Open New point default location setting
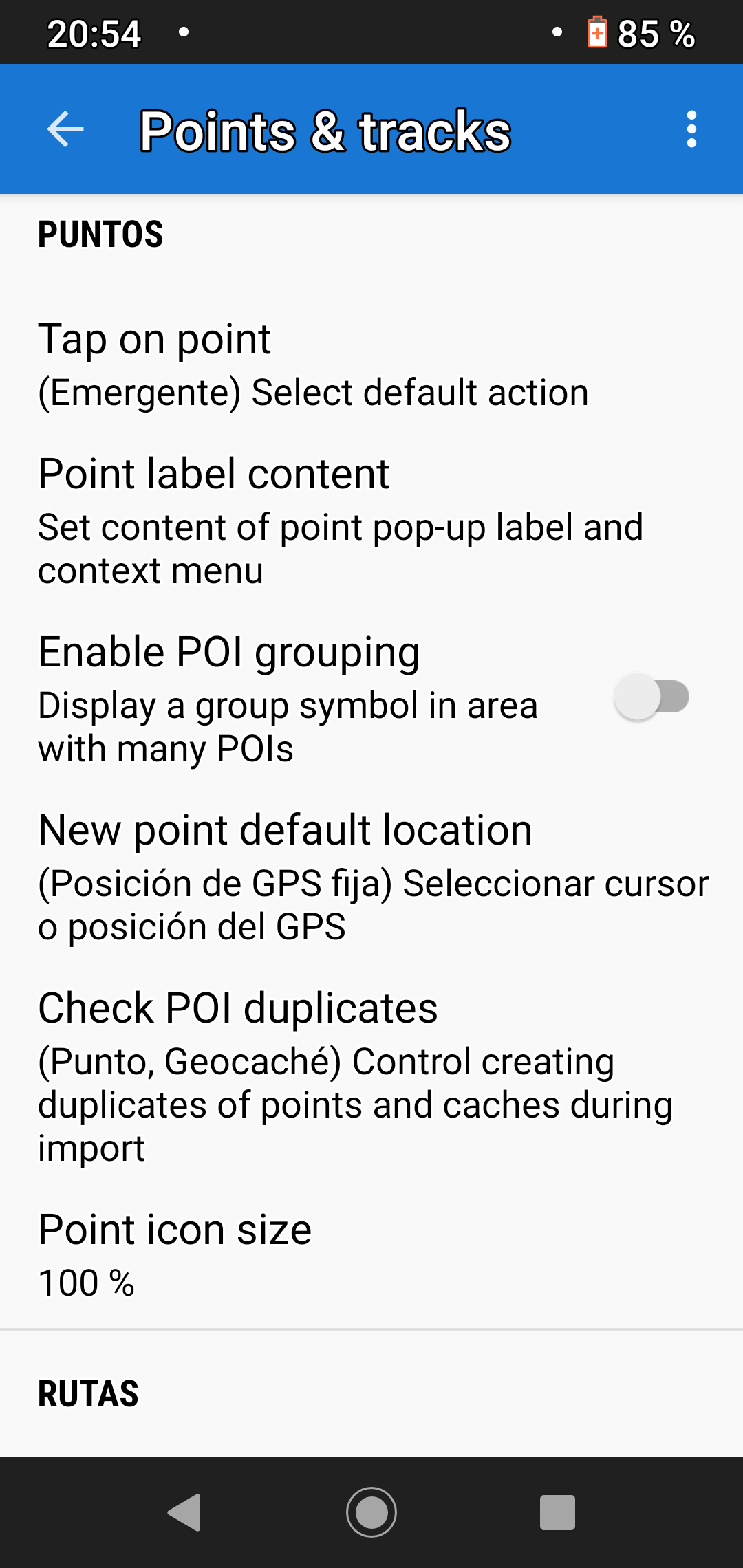743x1568 pixels. (x=371, y=877)
